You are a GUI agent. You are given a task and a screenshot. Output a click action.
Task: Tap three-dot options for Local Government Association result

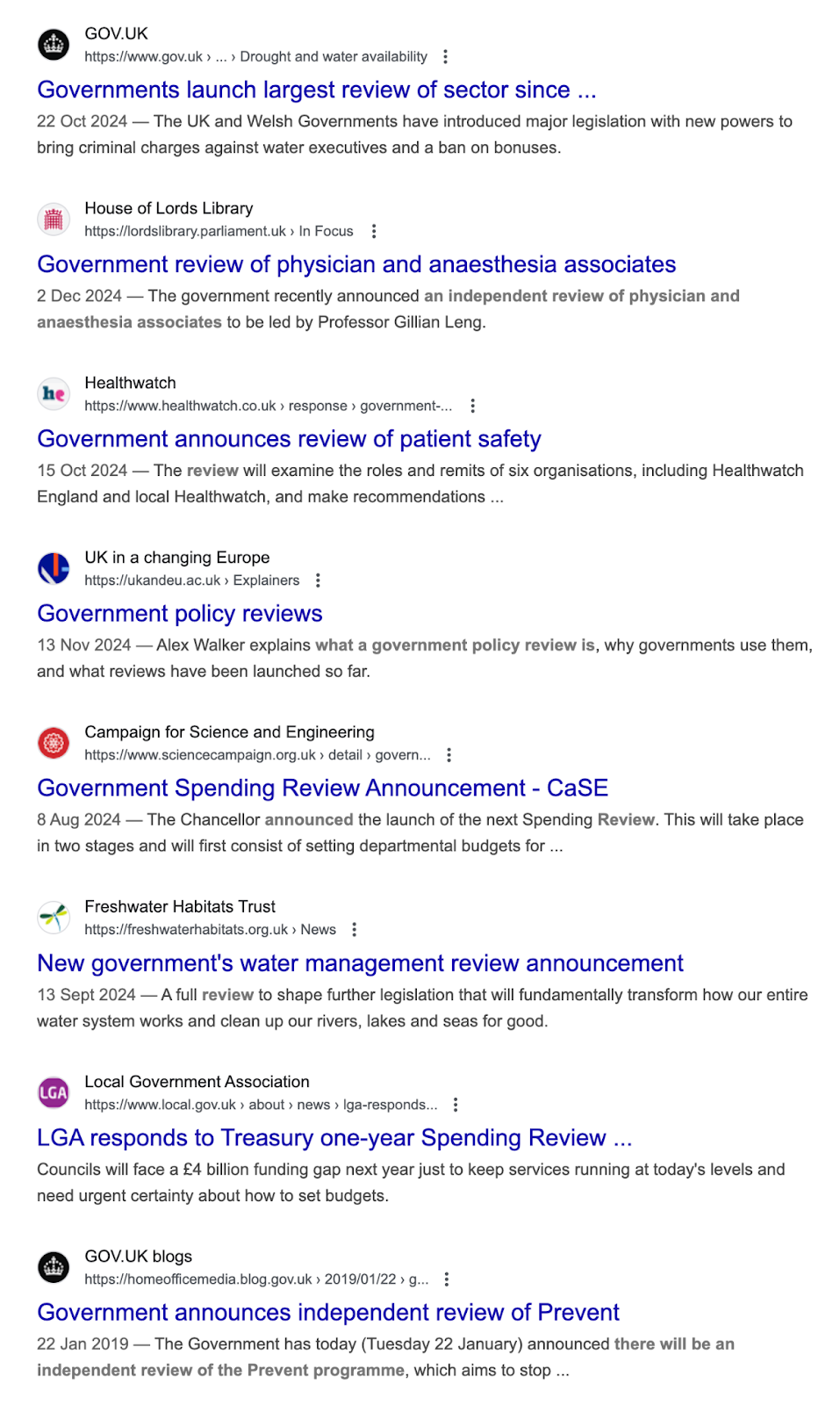(456, 1105)
